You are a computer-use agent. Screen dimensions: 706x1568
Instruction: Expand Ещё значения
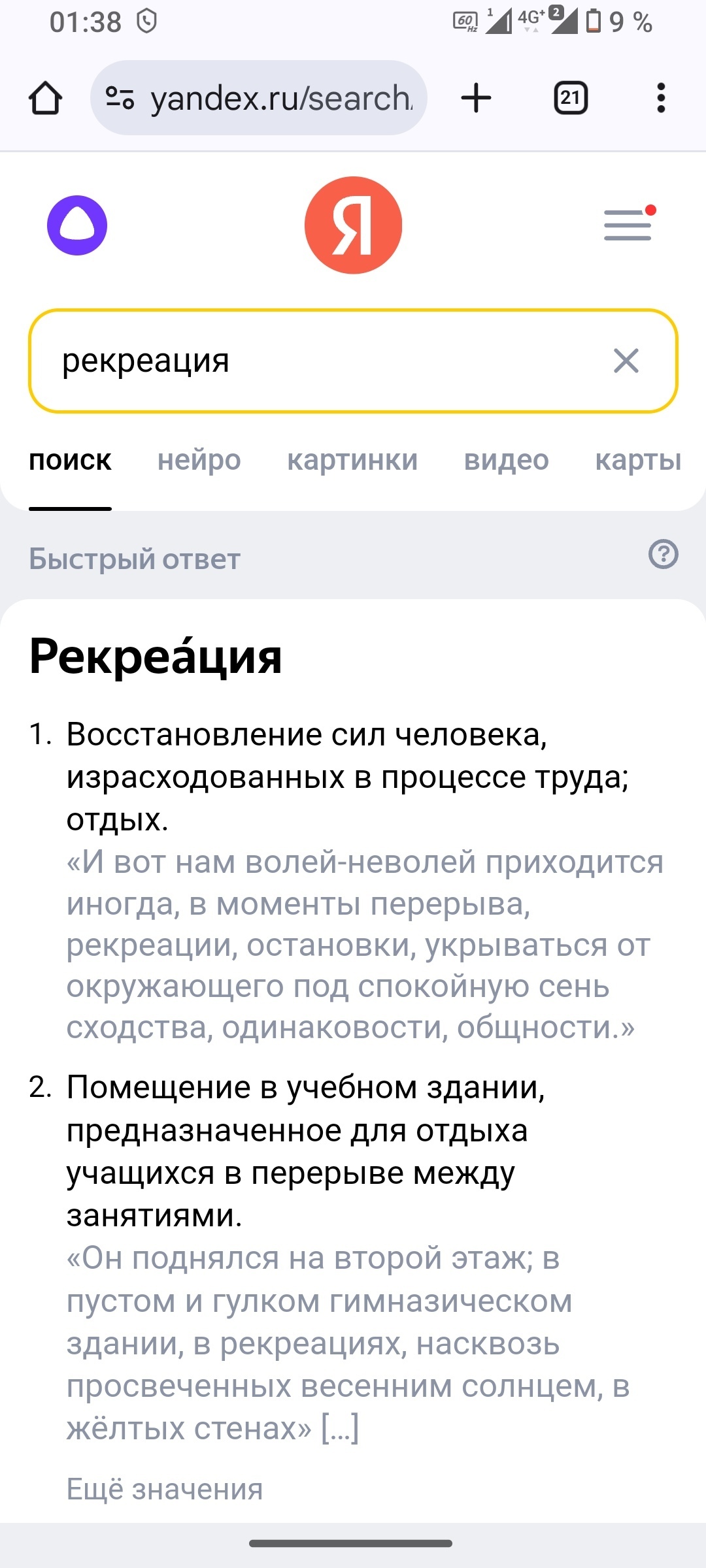[165, 1489]
